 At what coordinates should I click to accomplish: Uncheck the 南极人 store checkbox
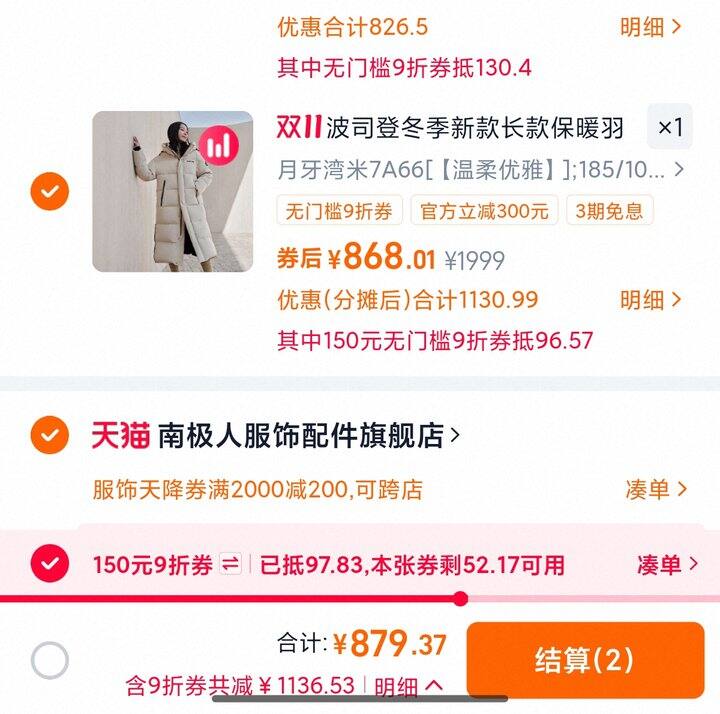click(50, 435)
